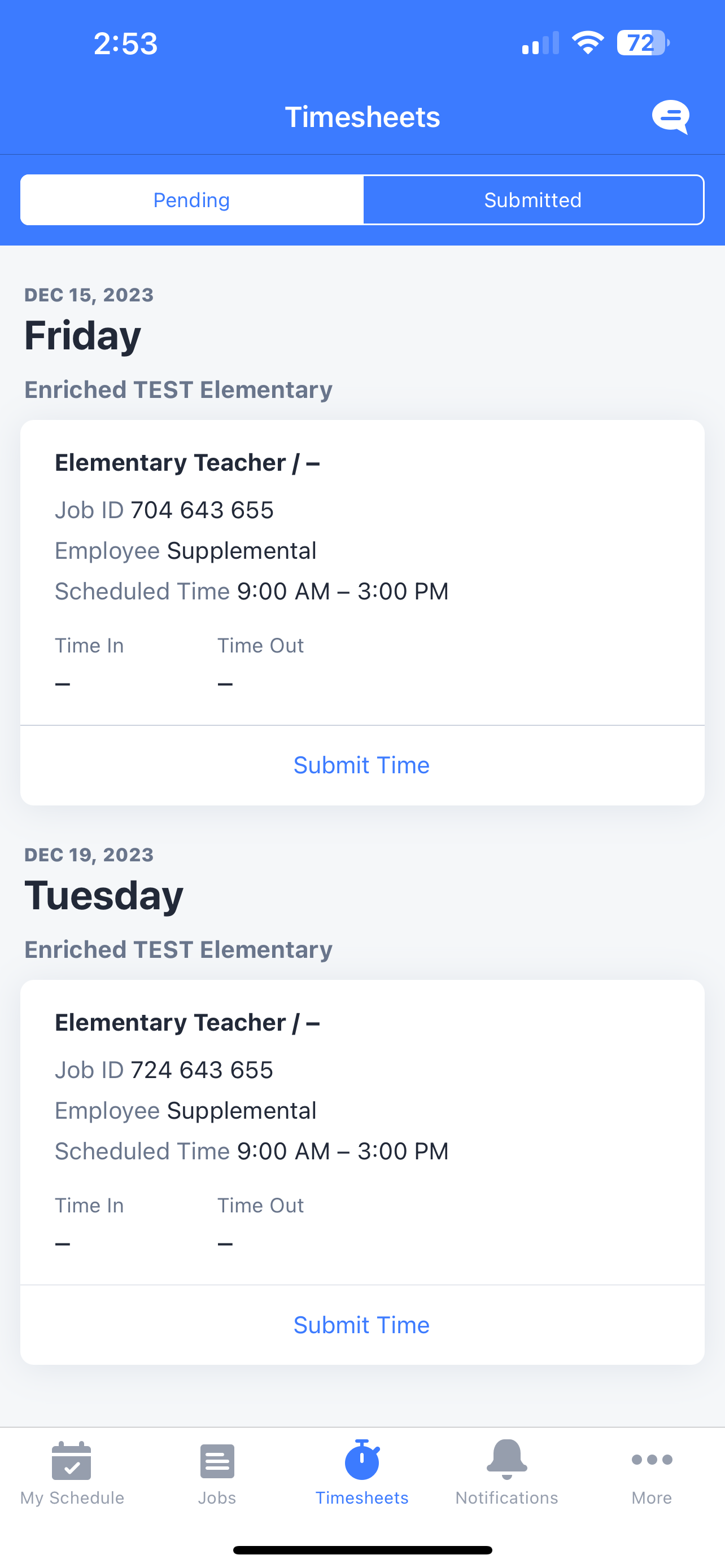Tap the battery level indicator

(640, 42)
